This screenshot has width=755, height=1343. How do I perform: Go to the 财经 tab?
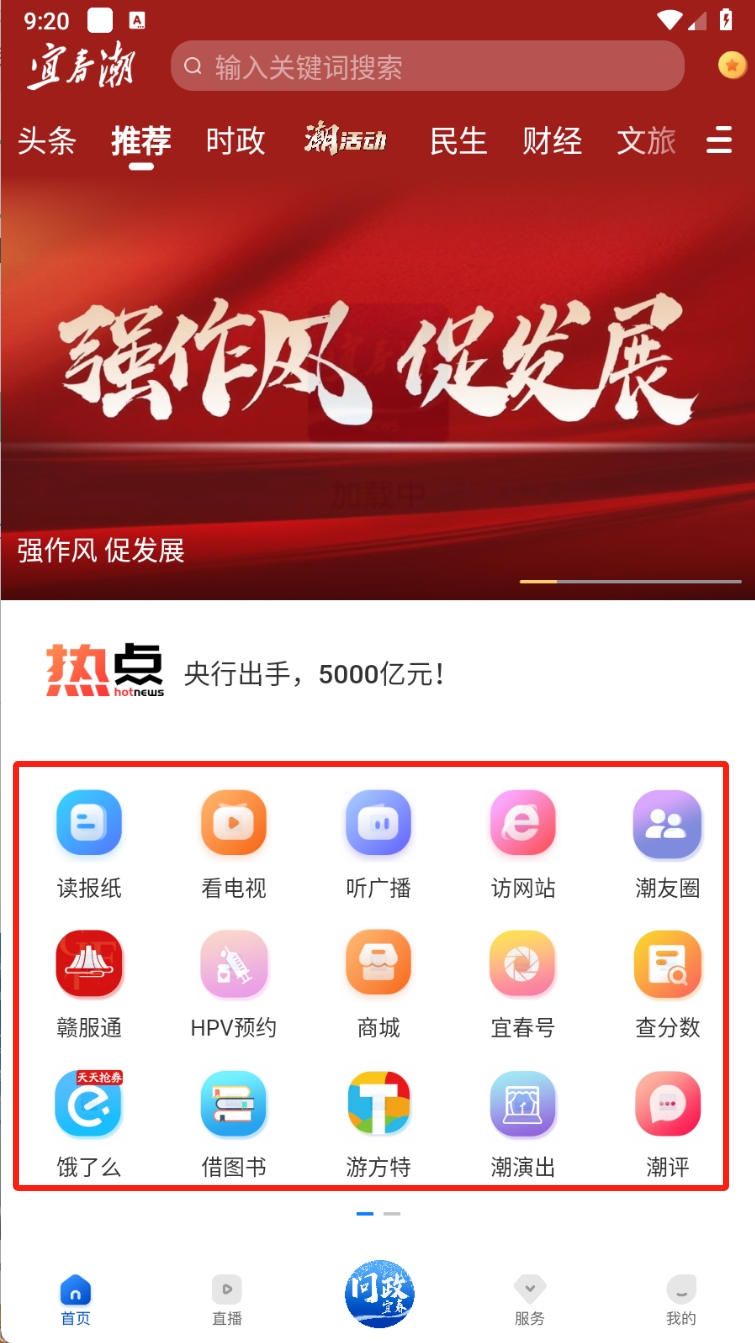pos(552,141)
